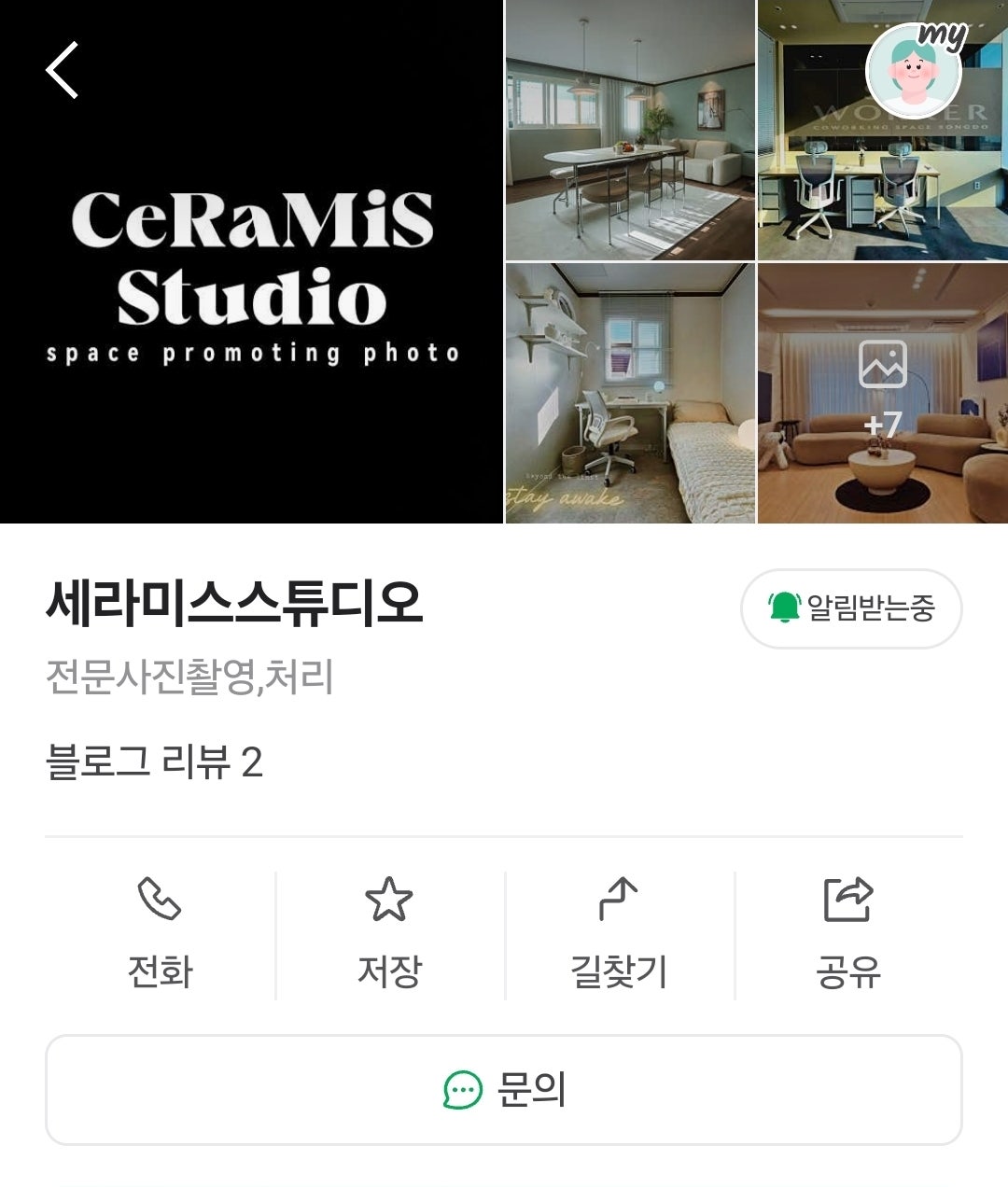View the dining table room photo

[630, 130]
